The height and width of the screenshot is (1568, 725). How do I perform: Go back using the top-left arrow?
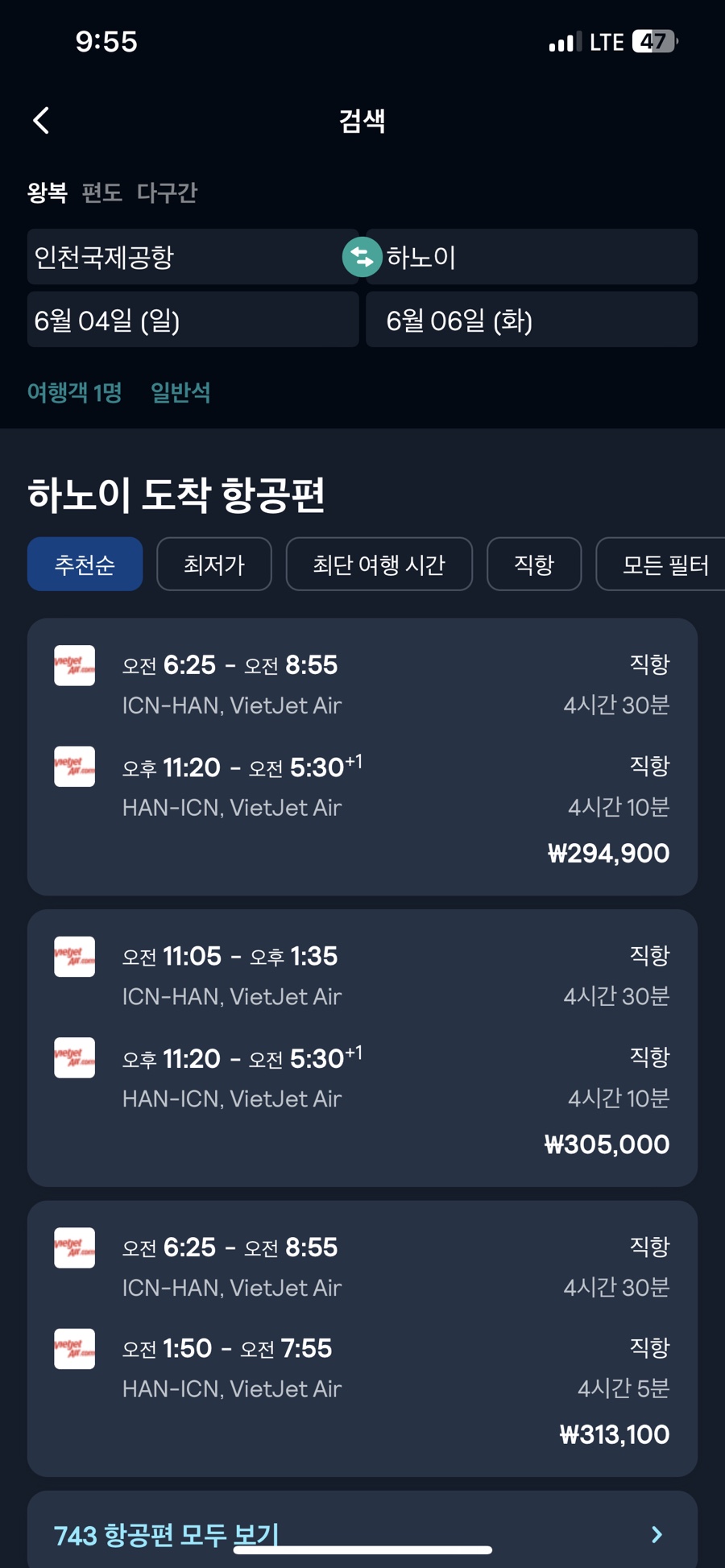point(41,121)
